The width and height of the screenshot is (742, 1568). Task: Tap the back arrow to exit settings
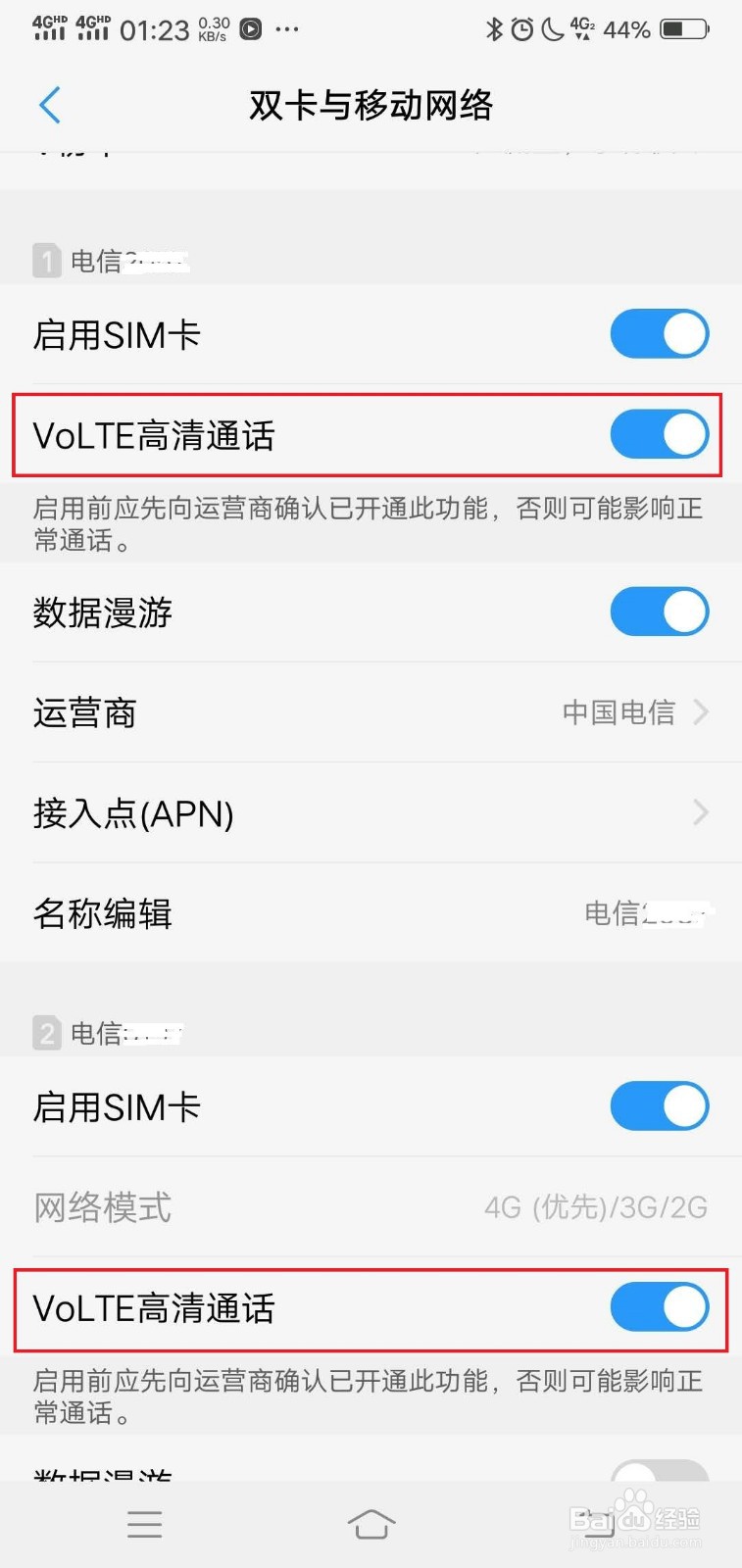(50, 105)
